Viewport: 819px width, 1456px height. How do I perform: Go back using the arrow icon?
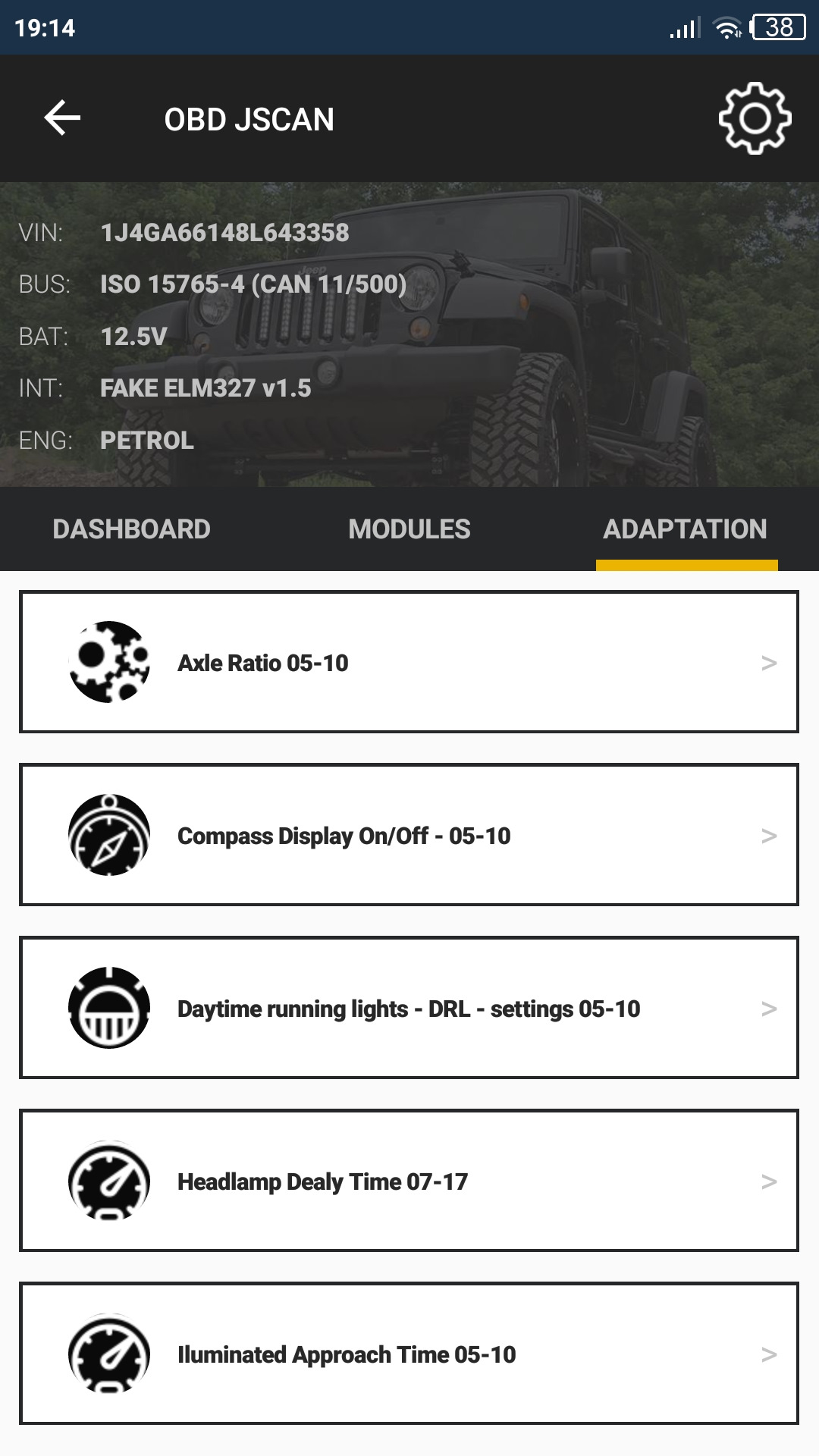pyautogui.click(x=62, y=118)
